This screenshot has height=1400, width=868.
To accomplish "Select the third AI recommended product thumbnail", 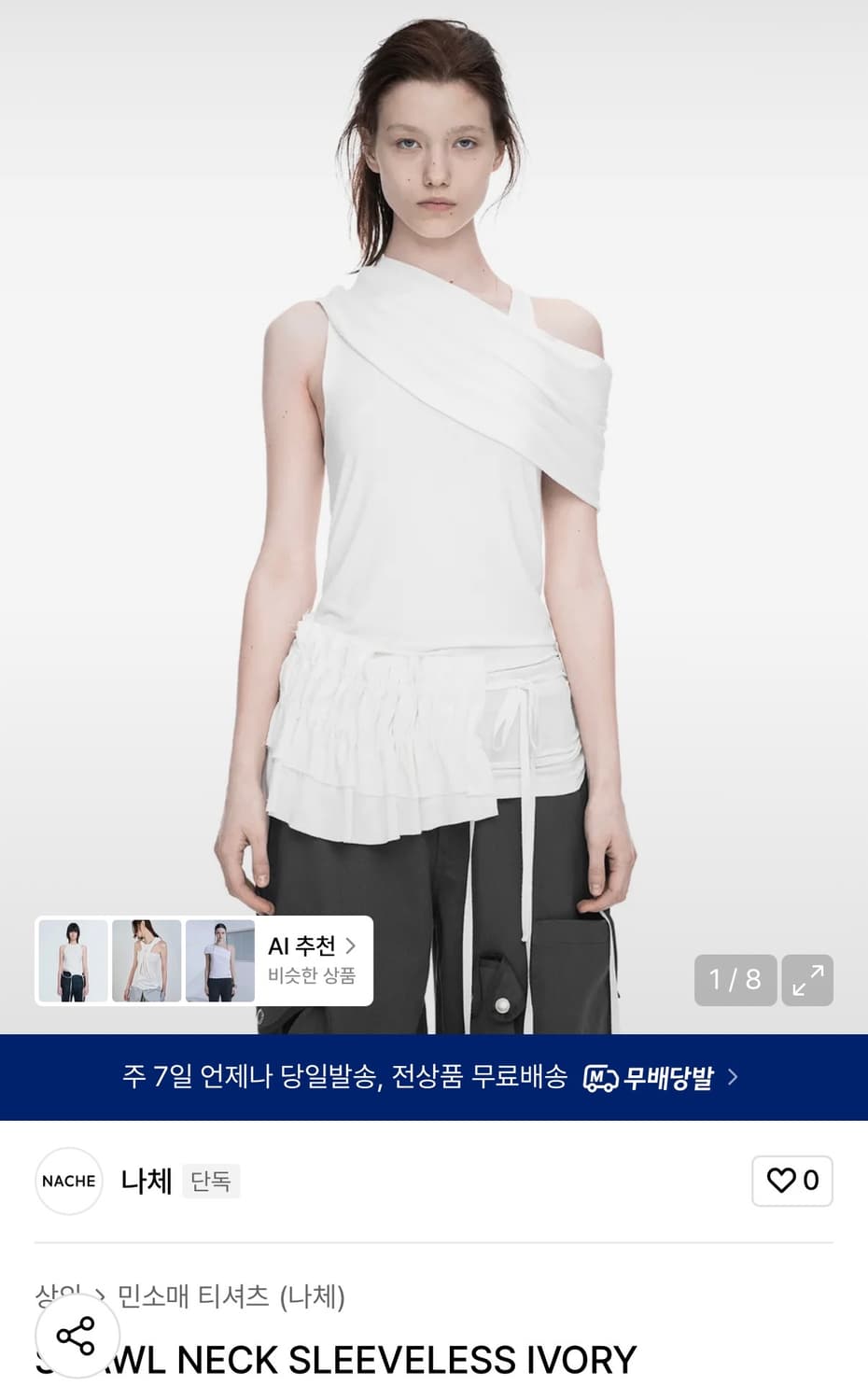I will [x=222, y=960].
